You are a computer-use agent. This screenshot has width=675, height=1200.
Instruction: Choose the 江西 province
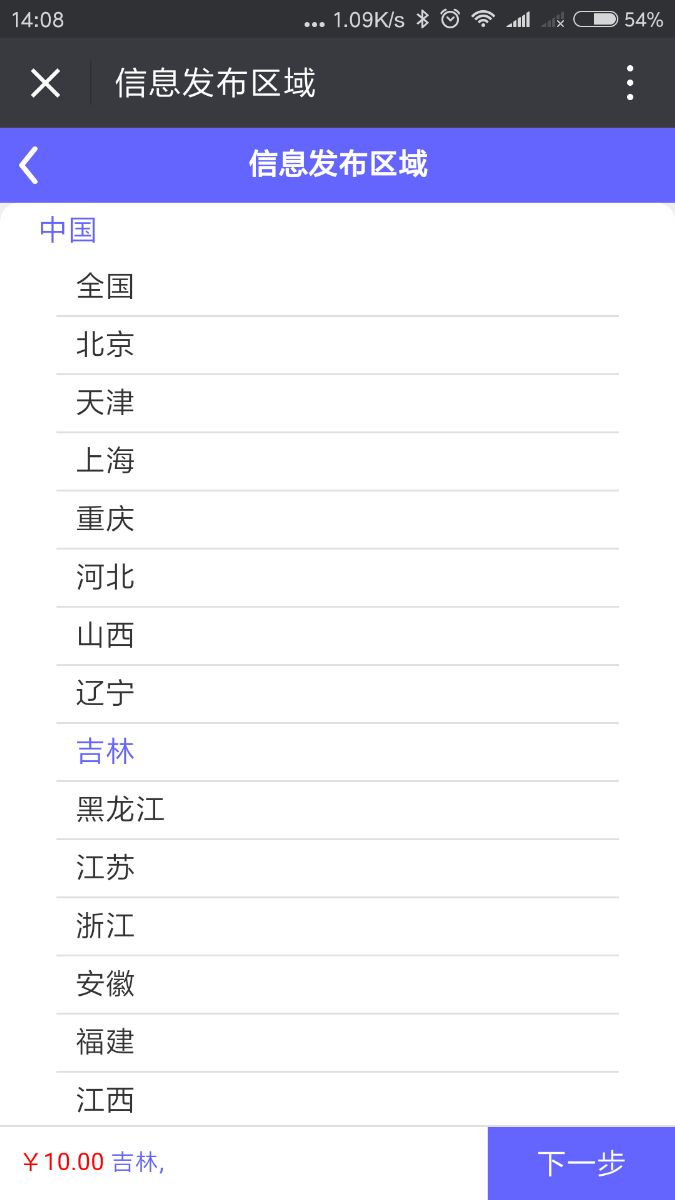(x=337, y=1100)
